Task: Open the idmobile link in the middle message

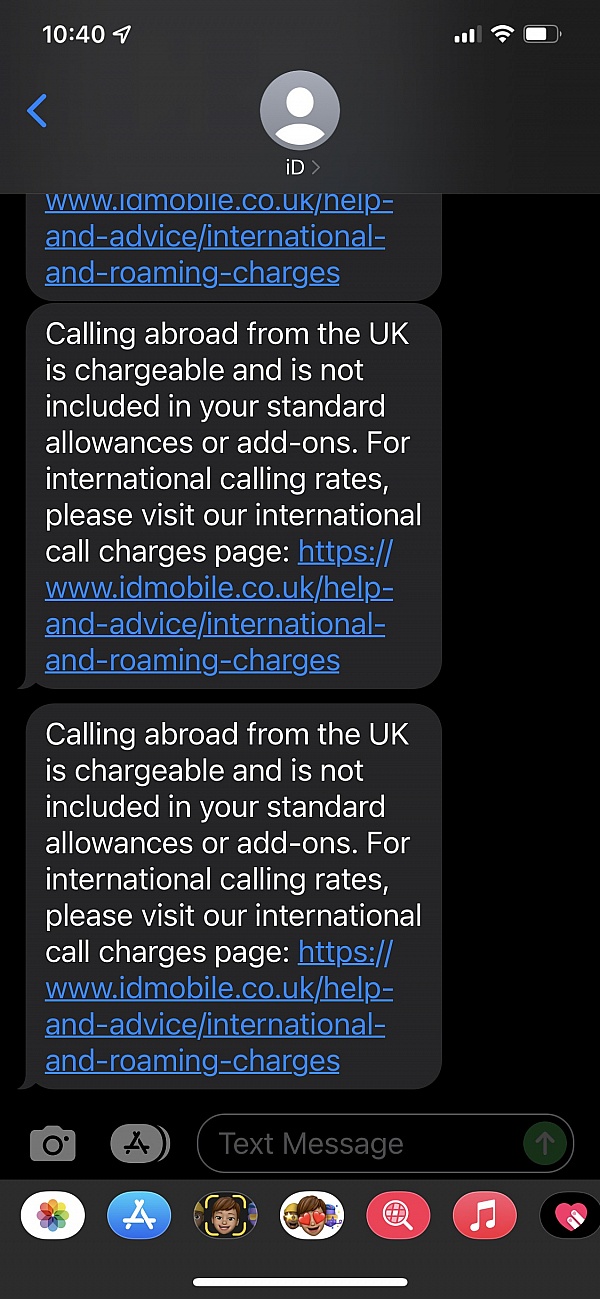Action: pos(219,606)
